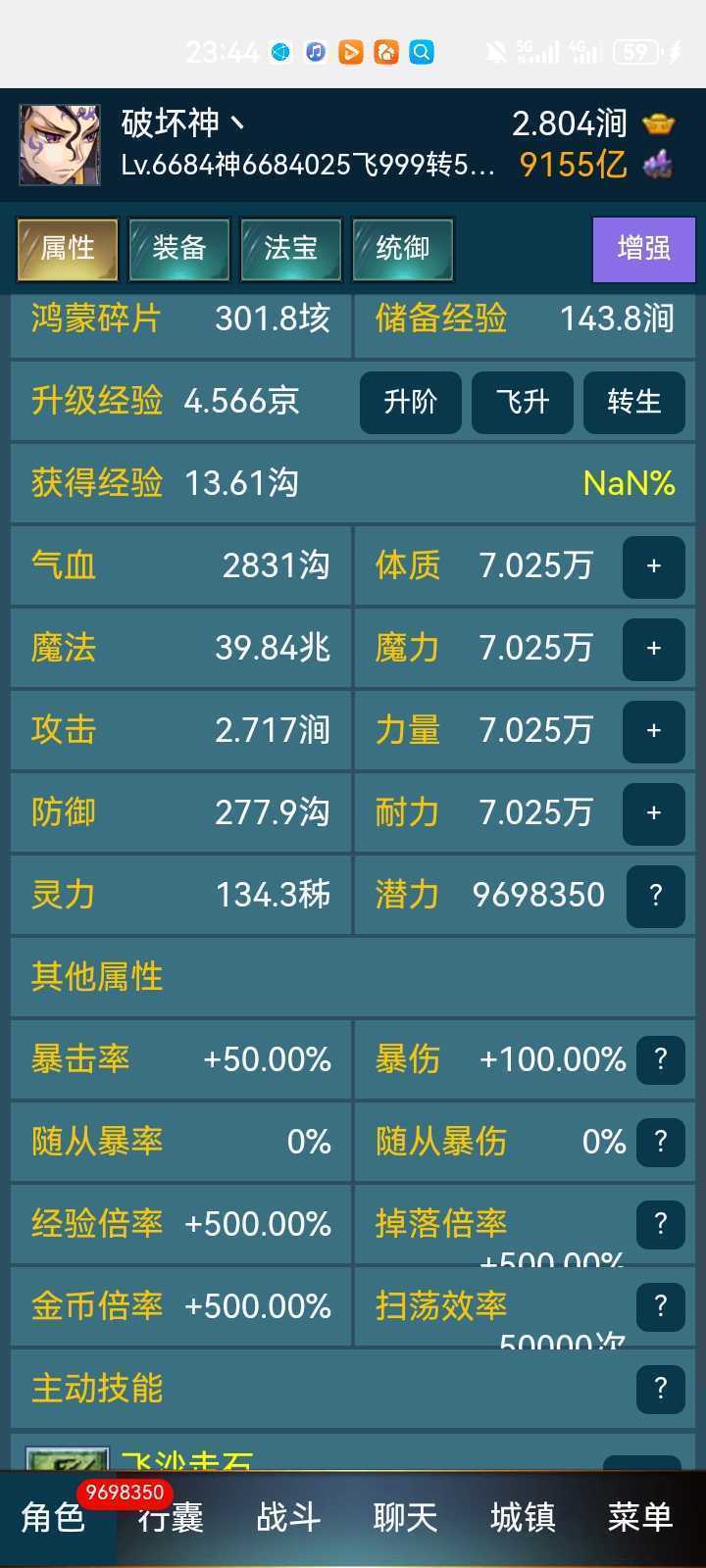Switch to the 装备 tab

[x=179, y=249]
